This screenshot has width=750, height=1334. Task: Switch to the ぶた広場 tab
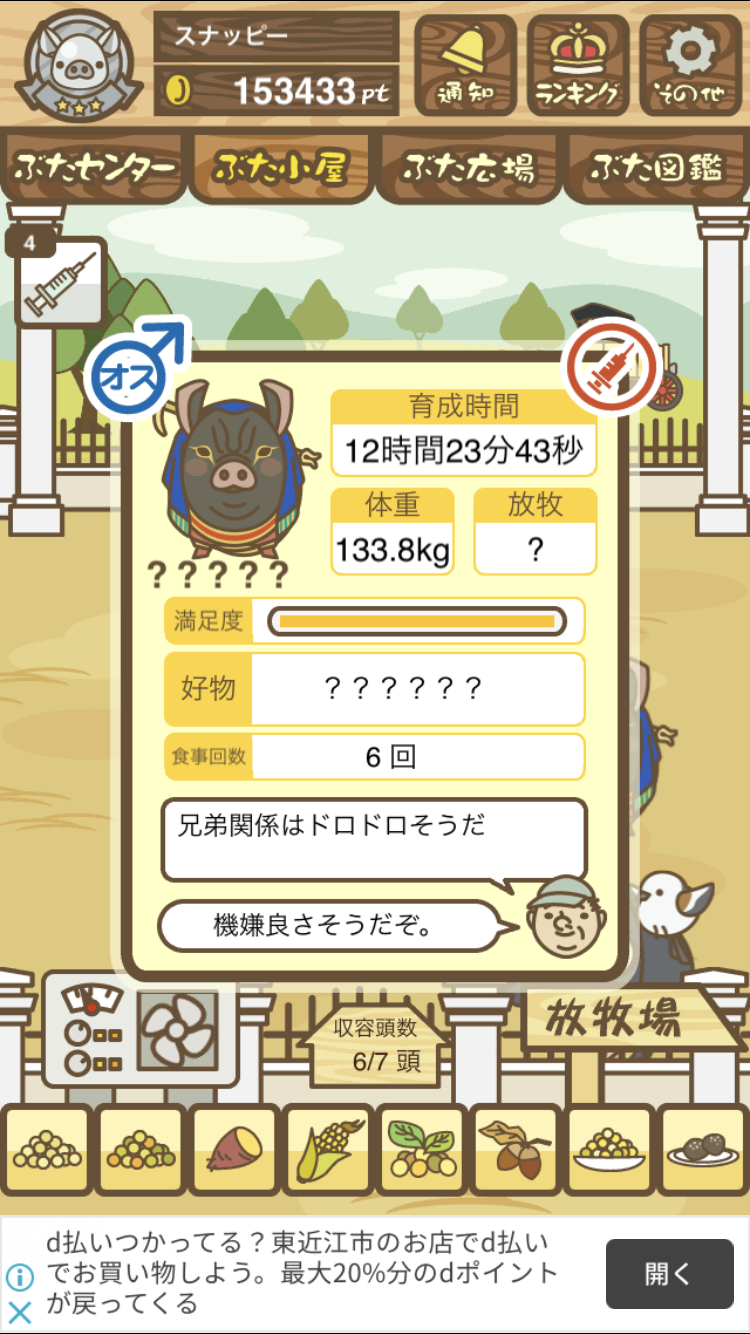click(468, 168)
